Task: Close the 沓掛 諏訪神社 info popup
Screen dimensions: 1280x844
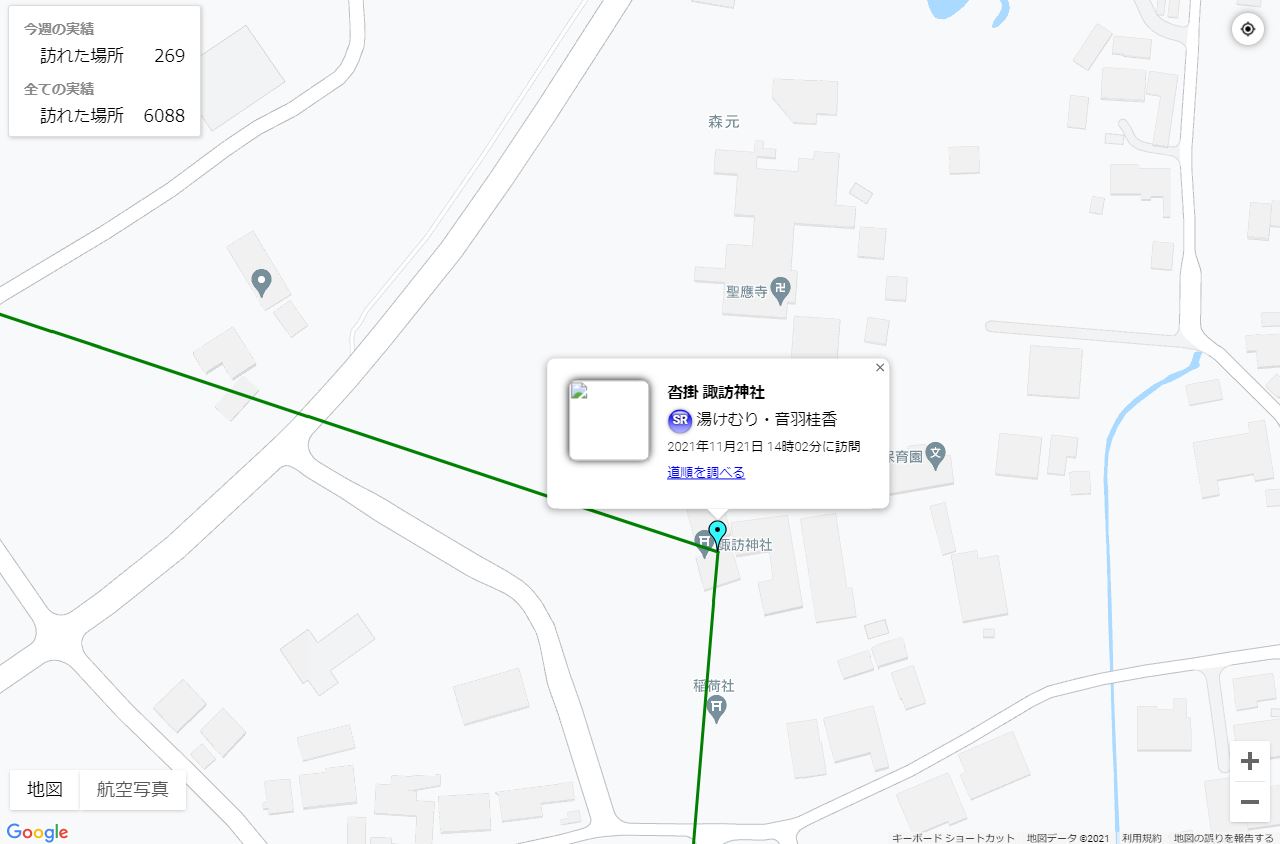Action: pos(880,368)
